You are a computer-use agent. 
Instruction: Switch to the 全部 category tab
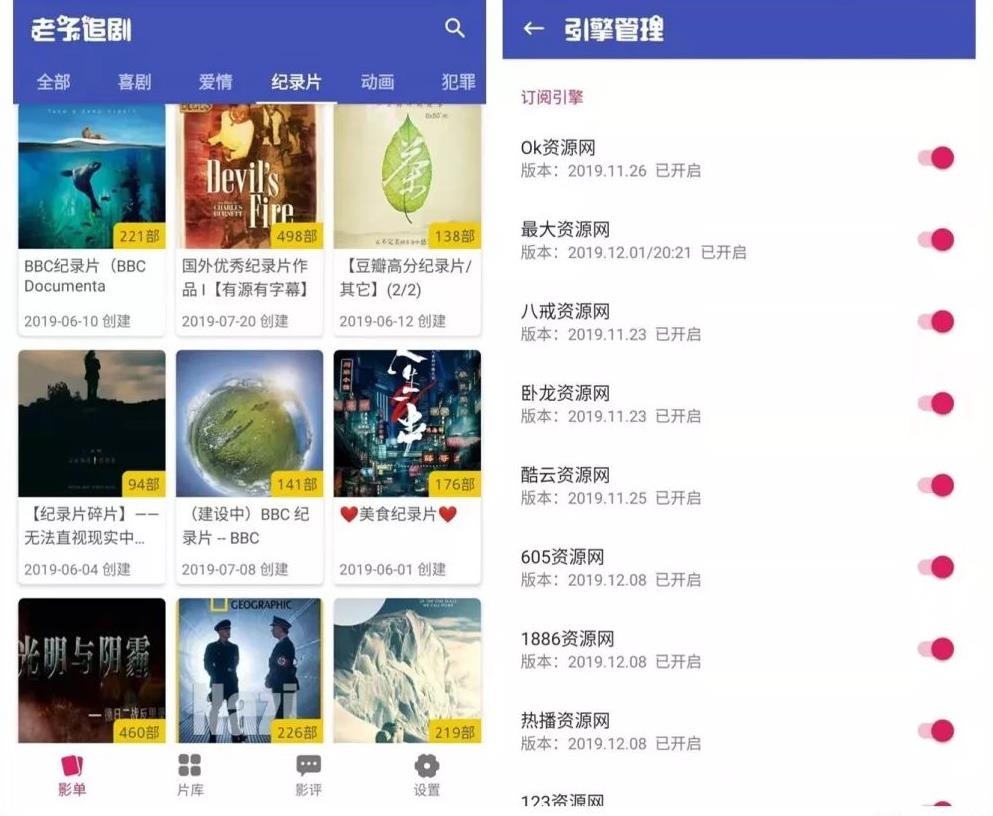(53, 82)
